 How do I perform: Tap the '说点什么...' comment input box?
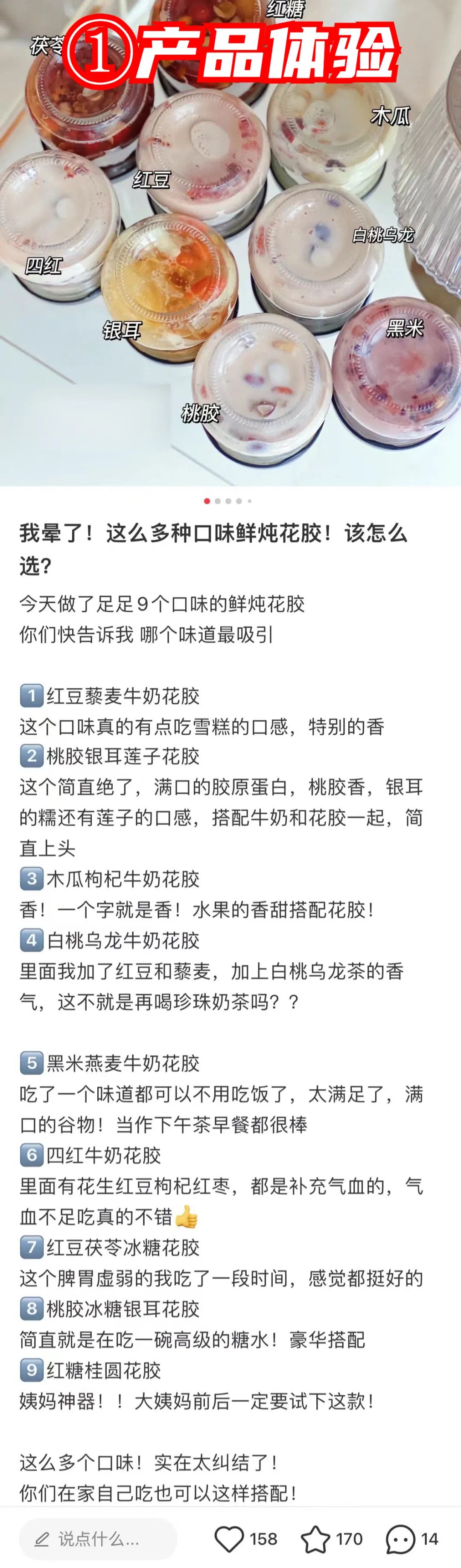[97, 1539]
